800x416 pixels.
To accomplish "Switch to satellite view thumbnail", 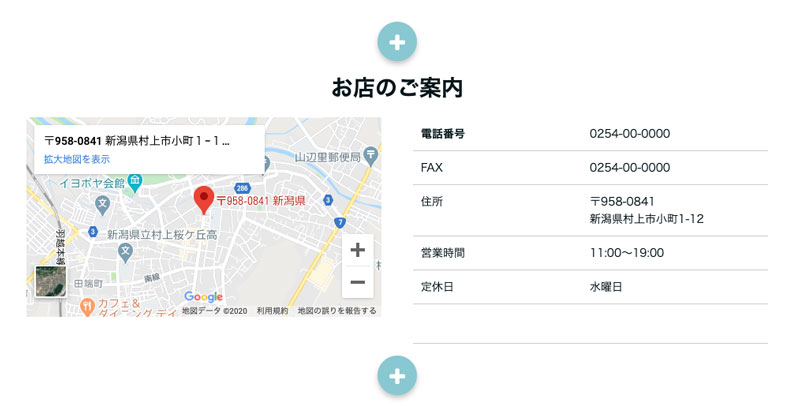I will (51, 281).
